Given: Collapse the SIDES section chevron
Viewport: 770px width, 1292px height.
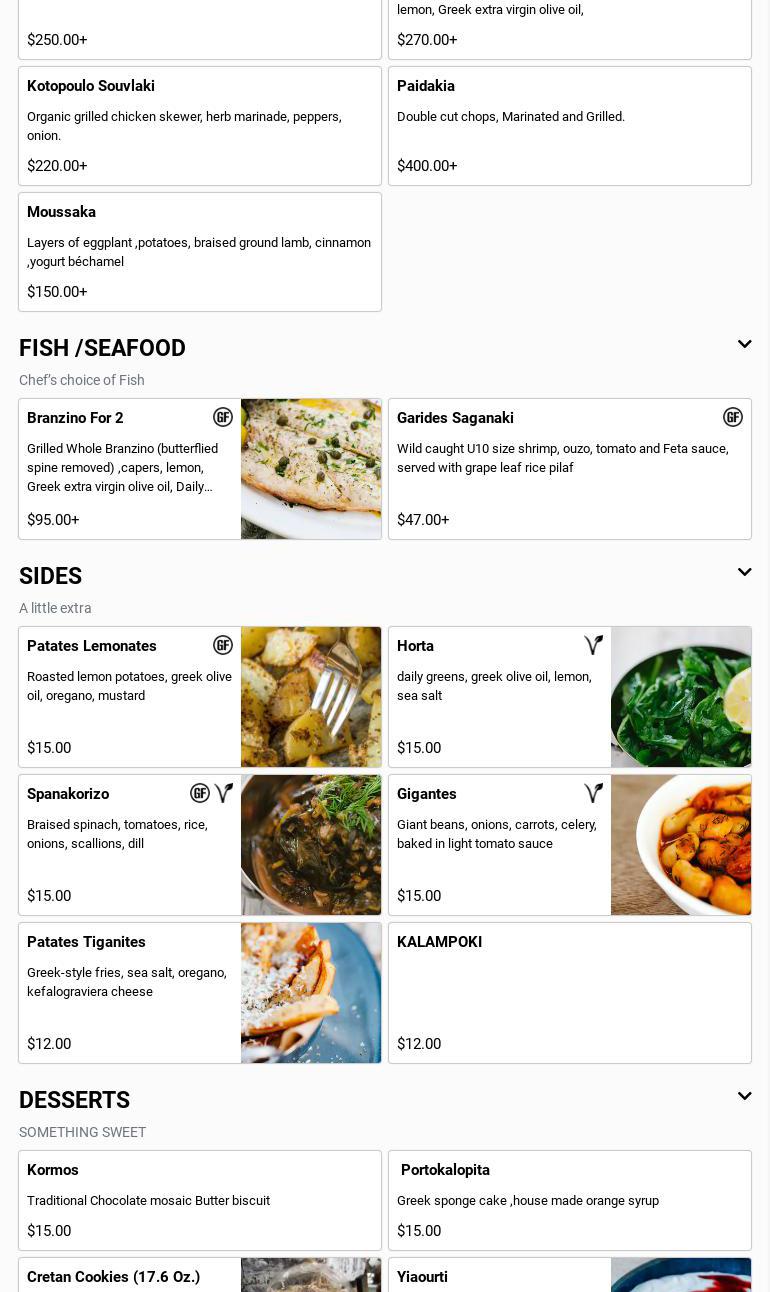Looking at the screenshot, I should [744, 573].
